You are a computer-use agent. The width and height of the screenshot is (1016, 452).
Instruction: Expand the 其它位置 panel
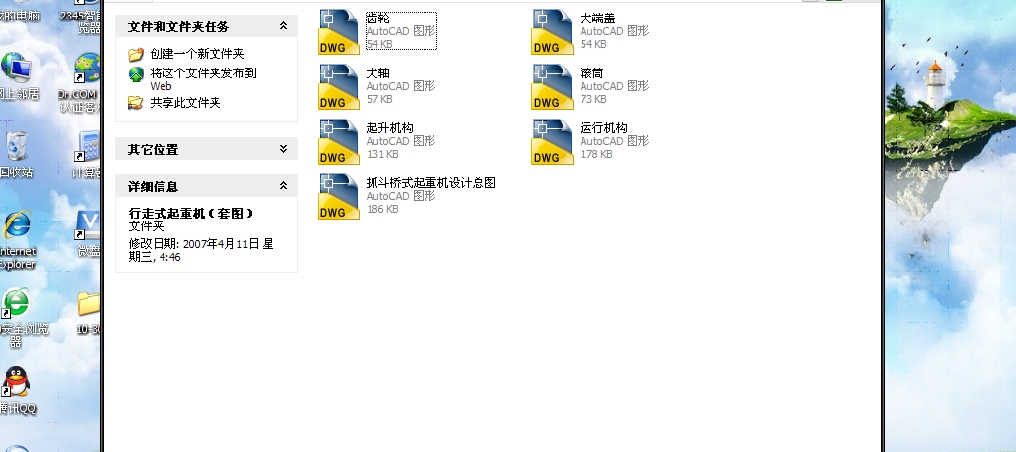pos(283,149)
